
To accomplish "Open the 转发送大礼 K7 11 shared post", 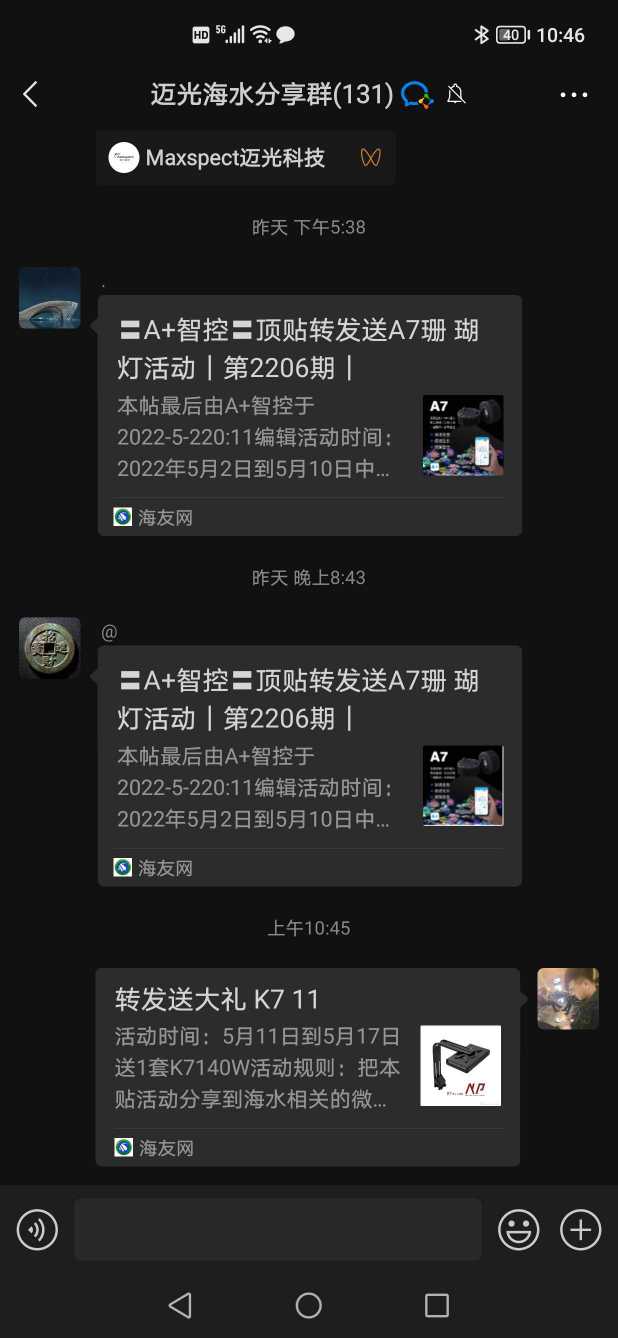I will 307,1066.
